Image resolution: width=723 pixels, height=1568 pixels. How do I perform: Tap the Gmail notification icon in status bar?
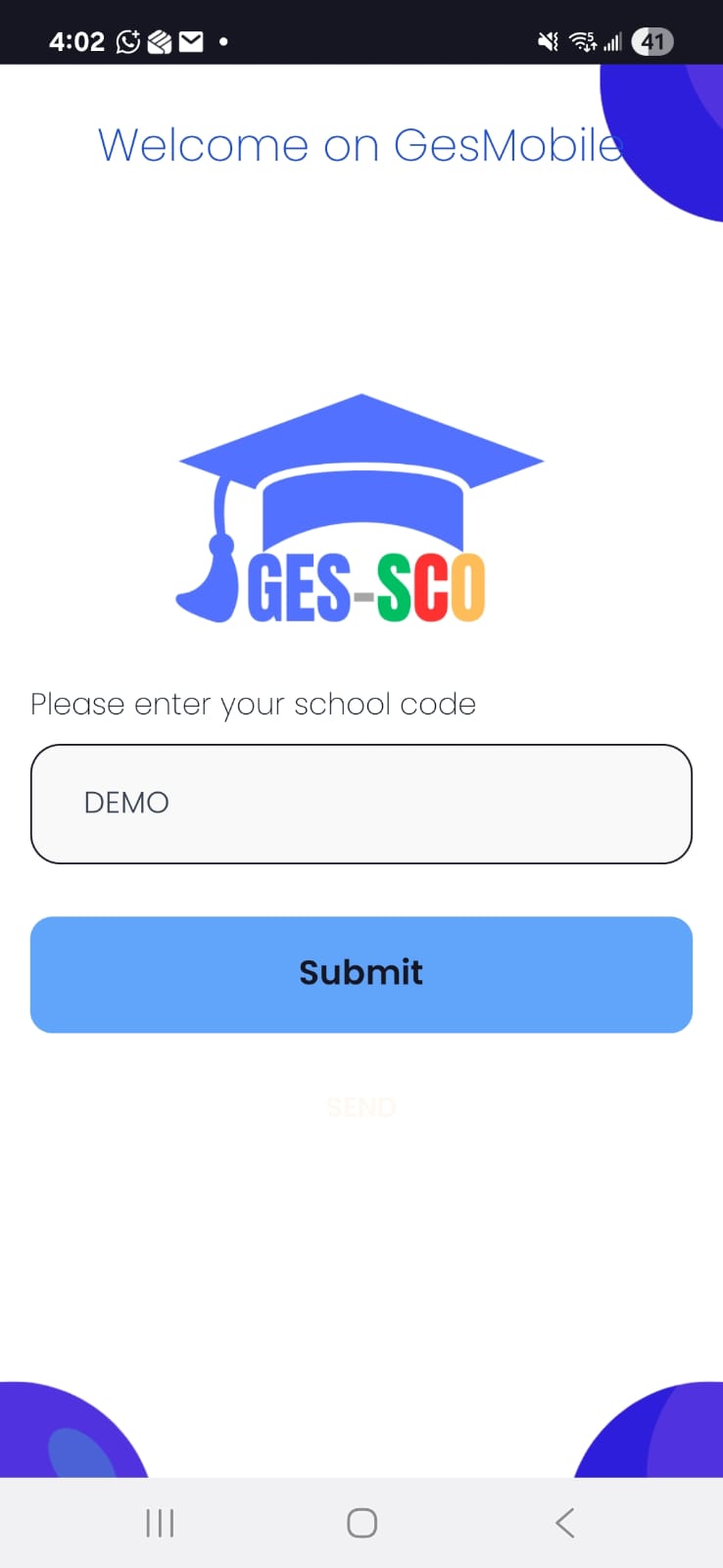pos(191,41)
